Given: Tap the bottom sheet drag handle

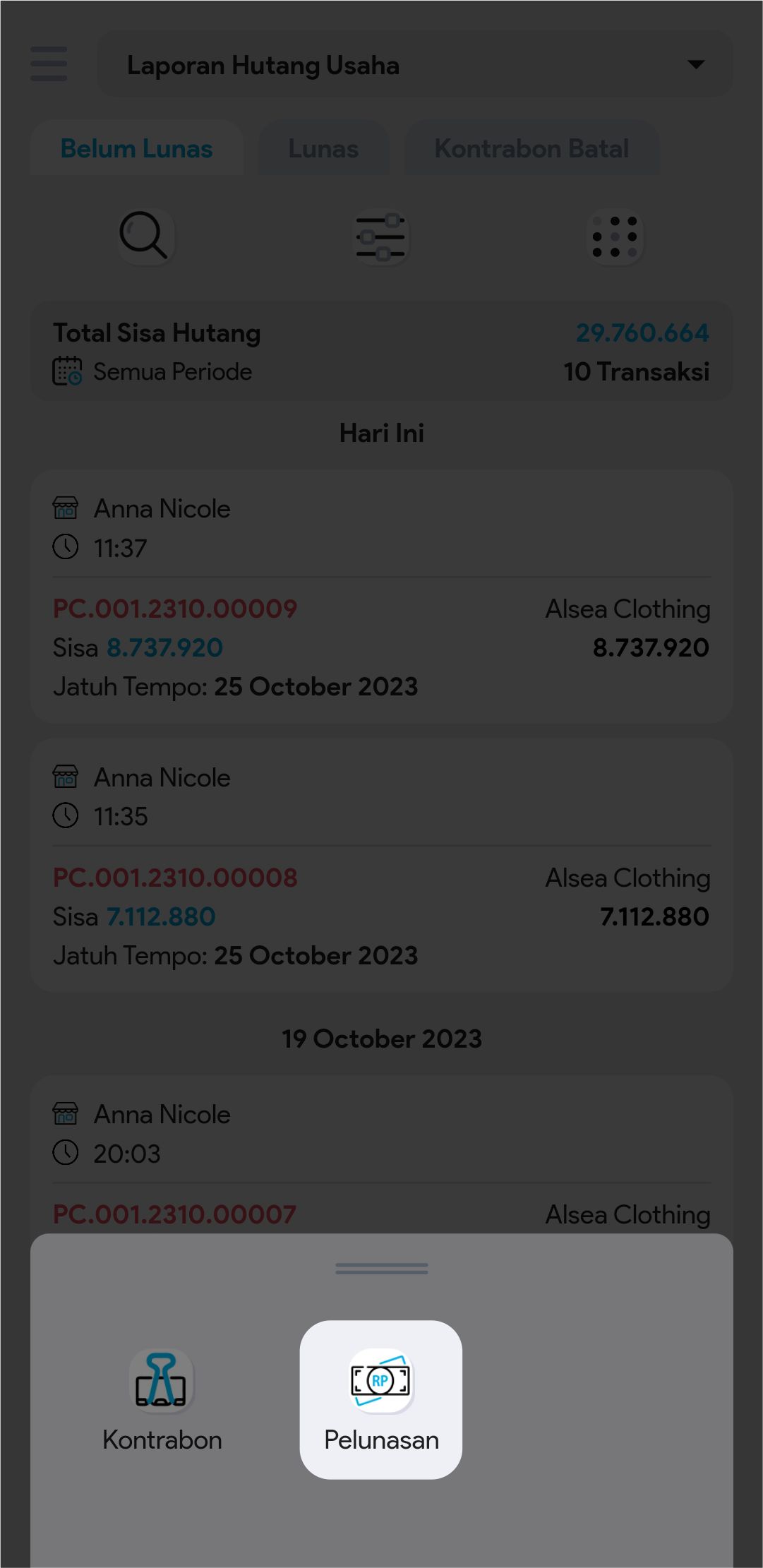Looking at the screenshot, I should coord(381,1269).
